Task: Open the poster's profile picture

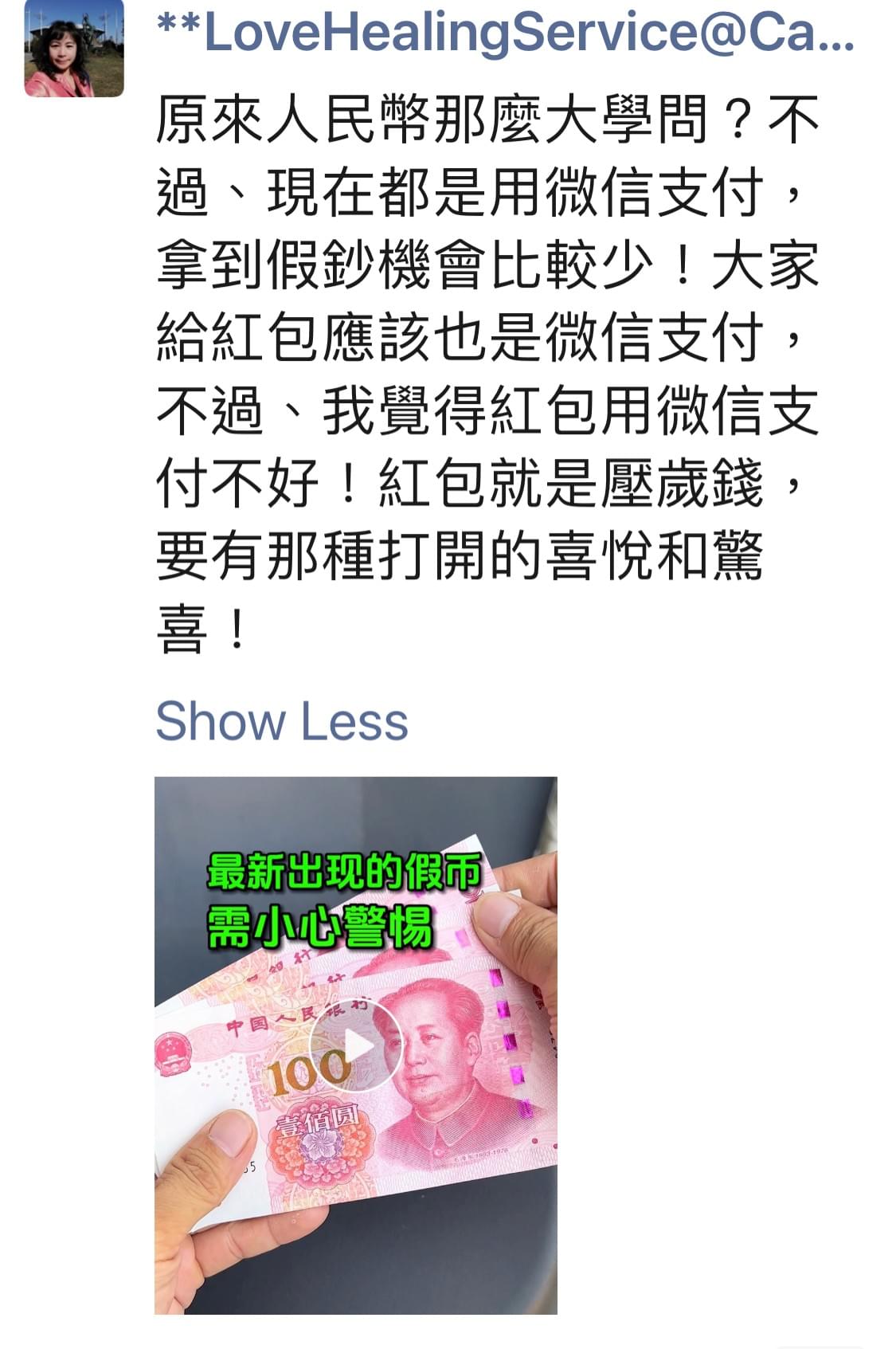Action: pyautogui.click(x=74, y=48)
